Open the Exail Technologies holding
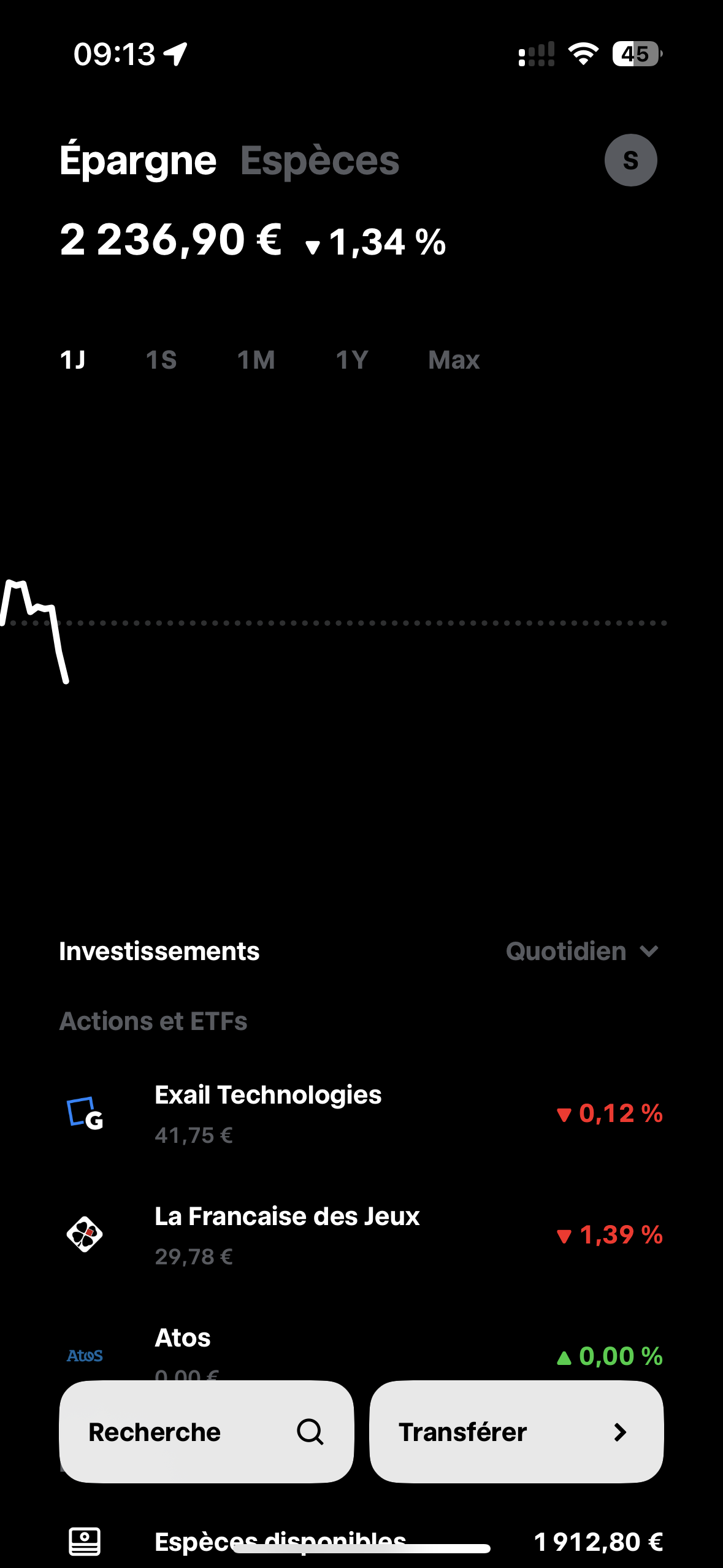The height and width of the screenshot is (1568, 723). point(361,1113)
